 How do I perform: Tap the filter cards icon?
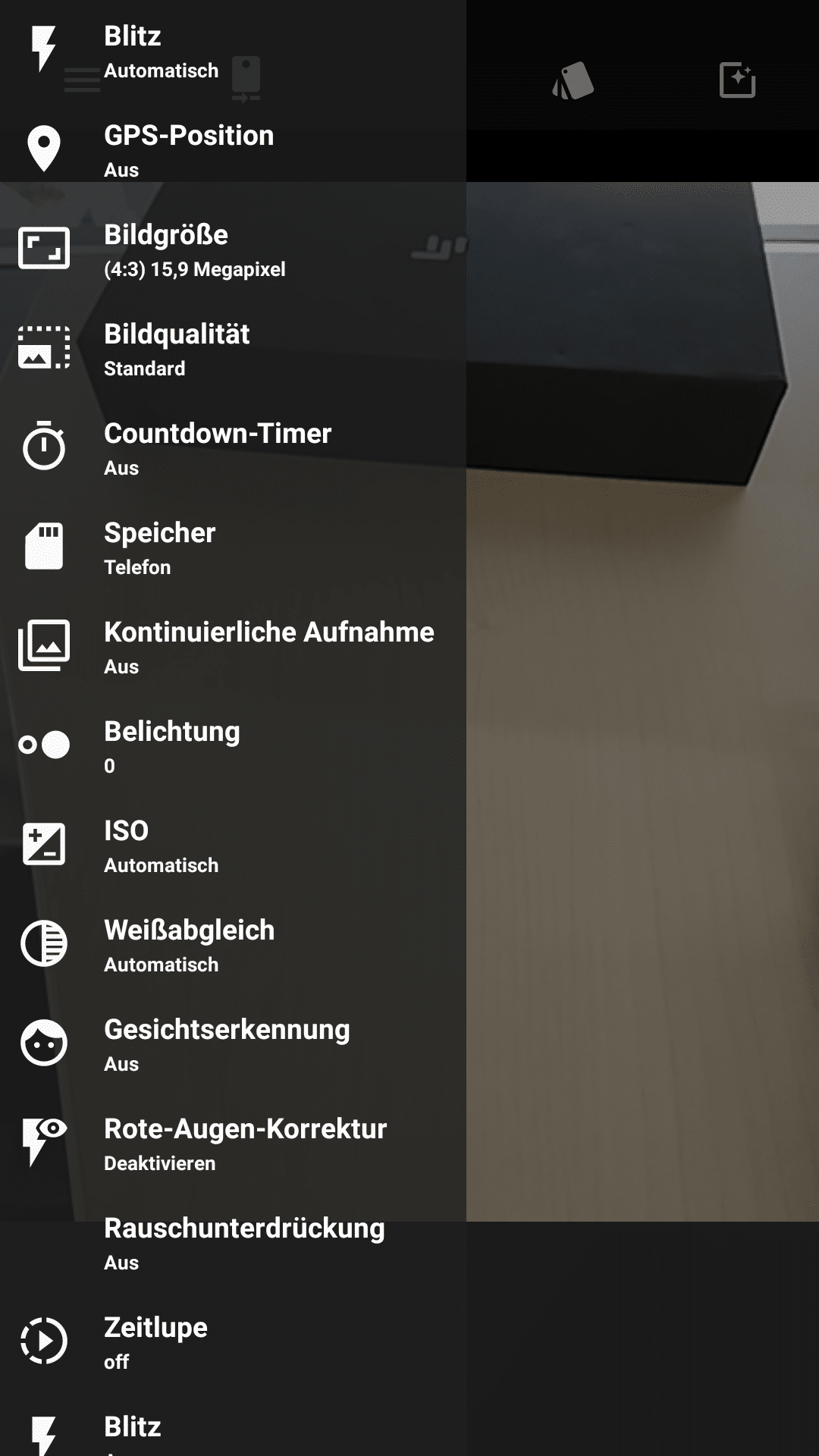pos(573,80)
